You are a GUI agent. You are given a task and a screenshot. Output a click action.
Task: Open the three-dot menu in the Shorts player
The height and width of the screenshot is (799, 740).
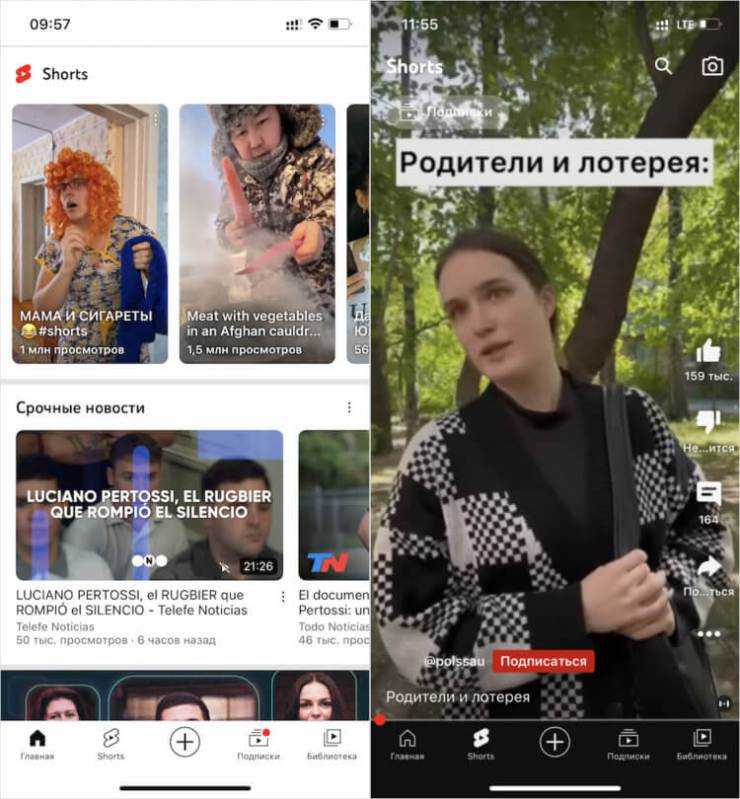708,634
